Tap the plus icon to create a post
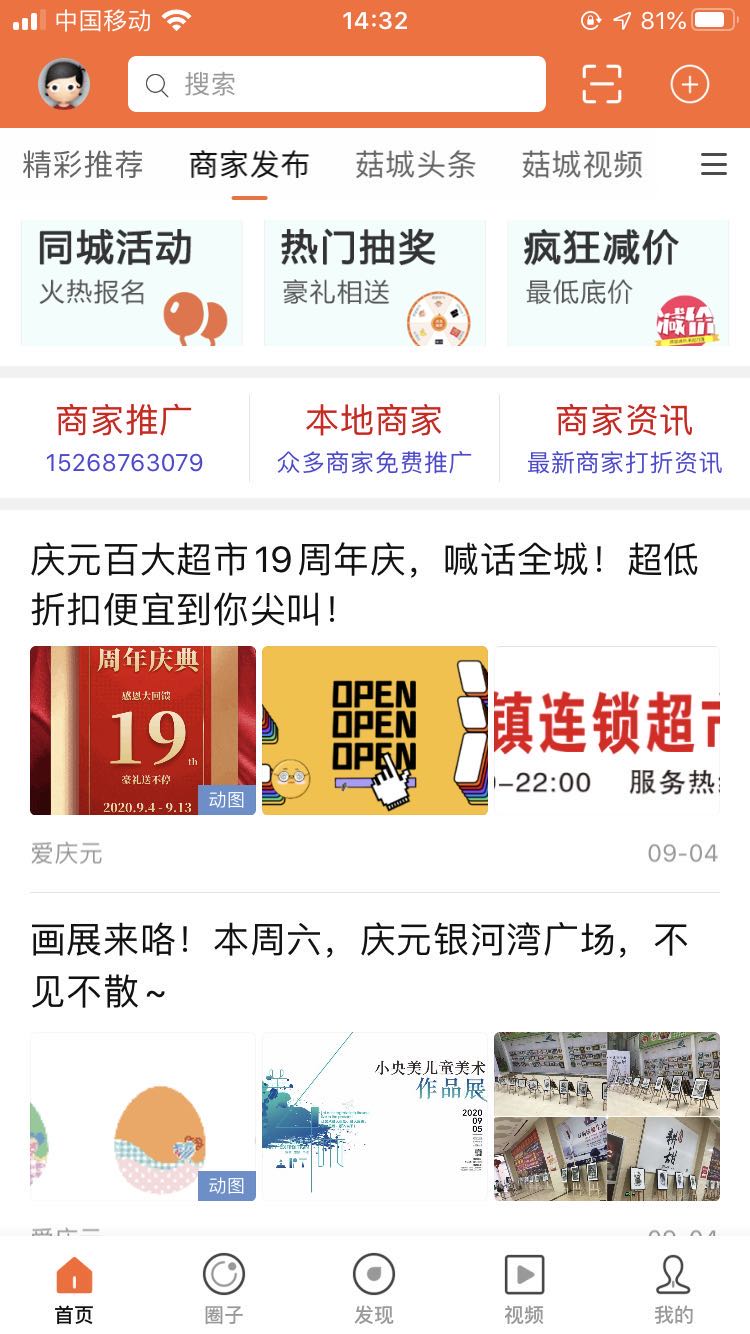Screen dimensions: 750x1334 click(688, 84)
